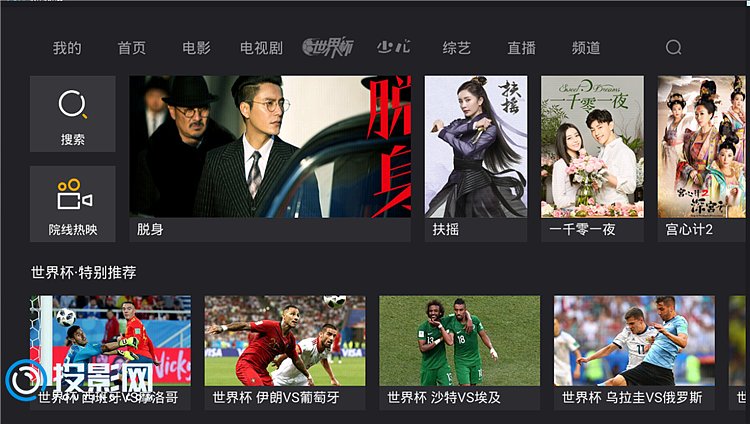Open the 电视剧 tab
Image resolution: width=750 pixels, height=424 pixels.
click(x=261, y=48)
